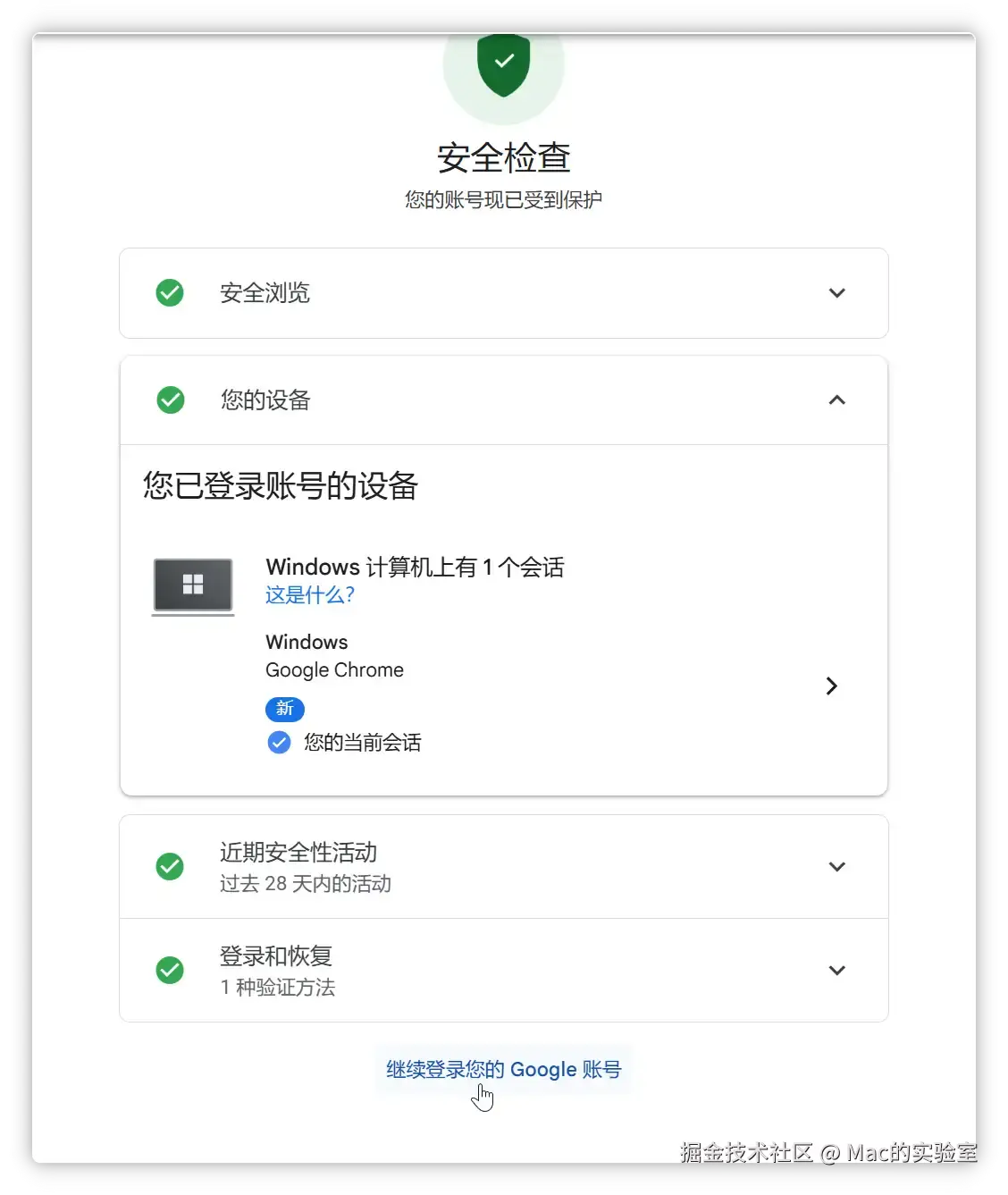Open Windows Google Chrome session details
1008x1195 pixels.
[831, 686]
